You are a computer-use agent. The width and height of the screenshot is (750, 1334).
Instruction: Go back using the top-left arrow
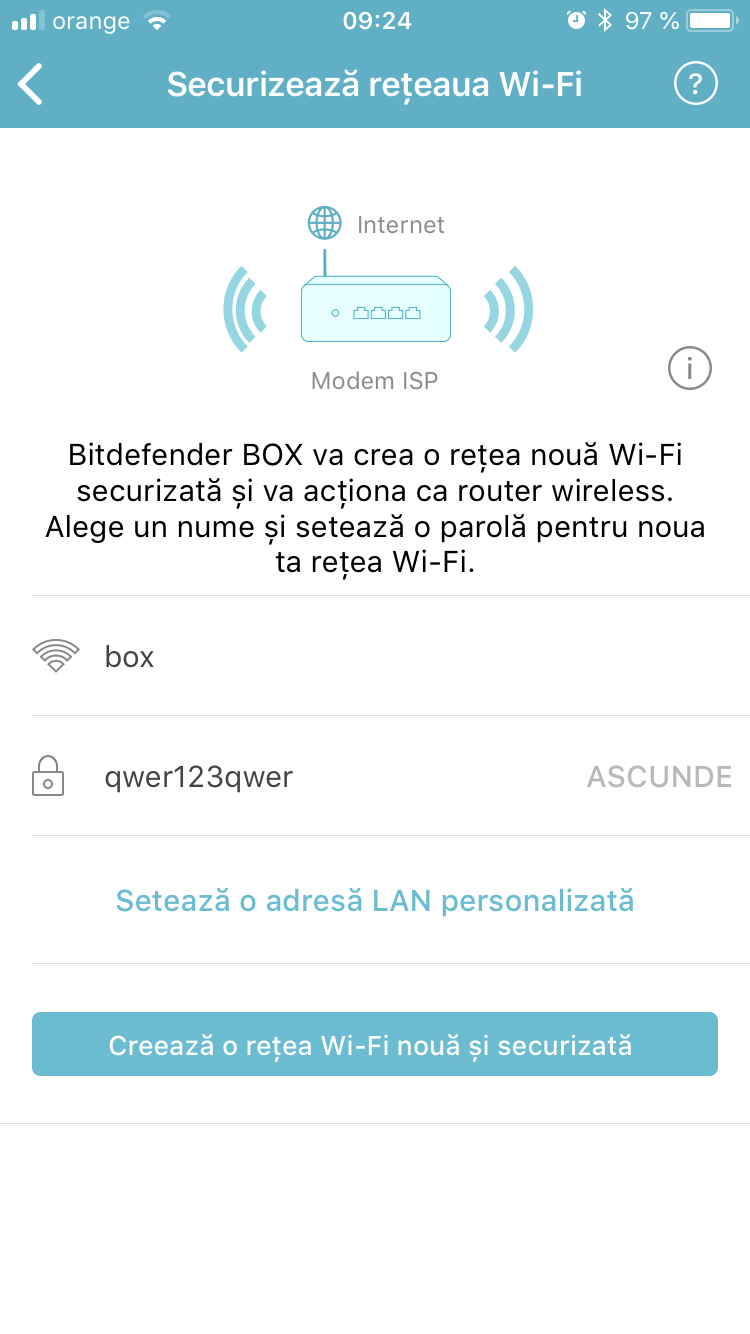click(x=31, y=84)
